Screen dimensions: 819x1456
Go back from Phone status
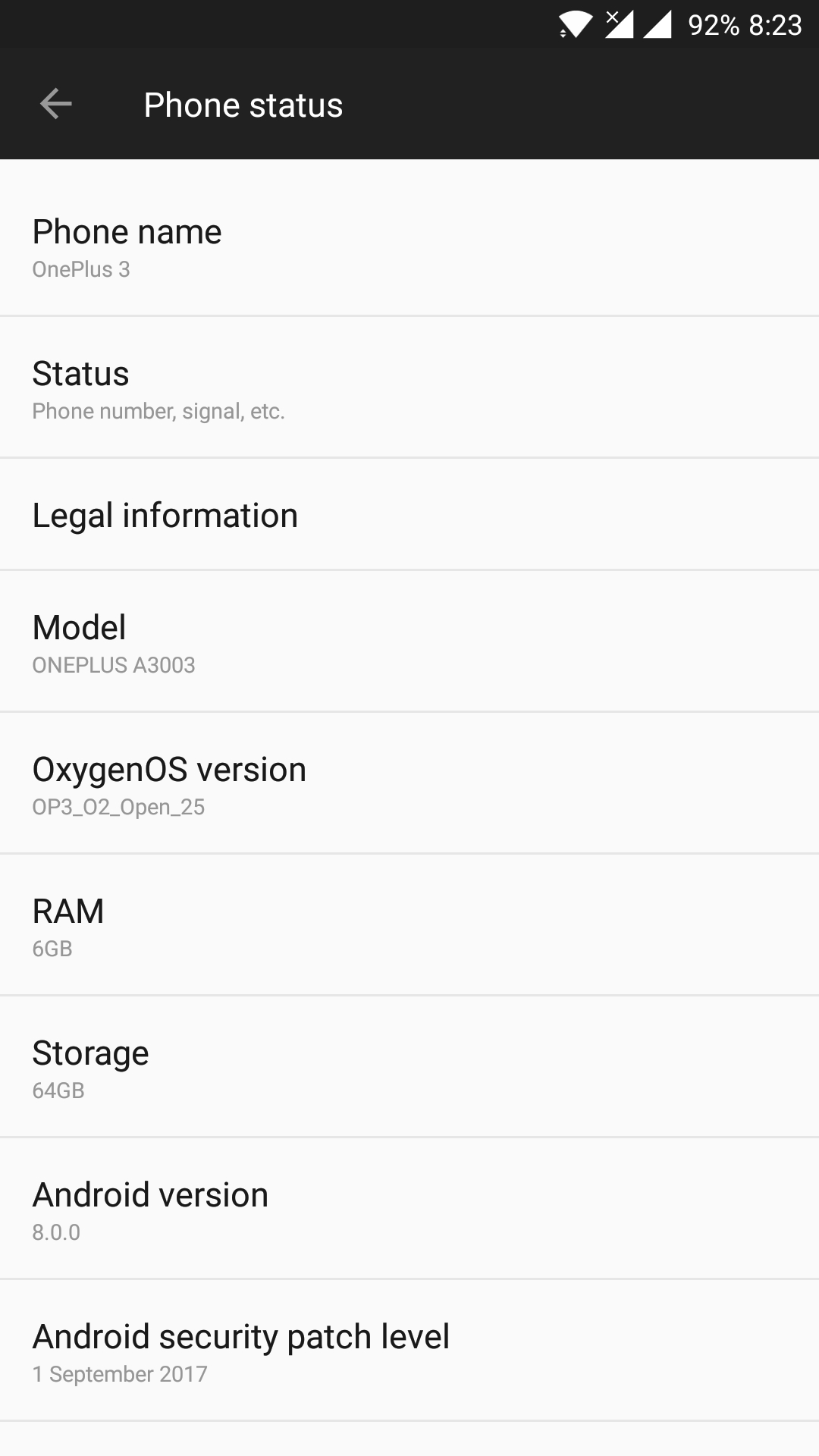pos(55,104)
